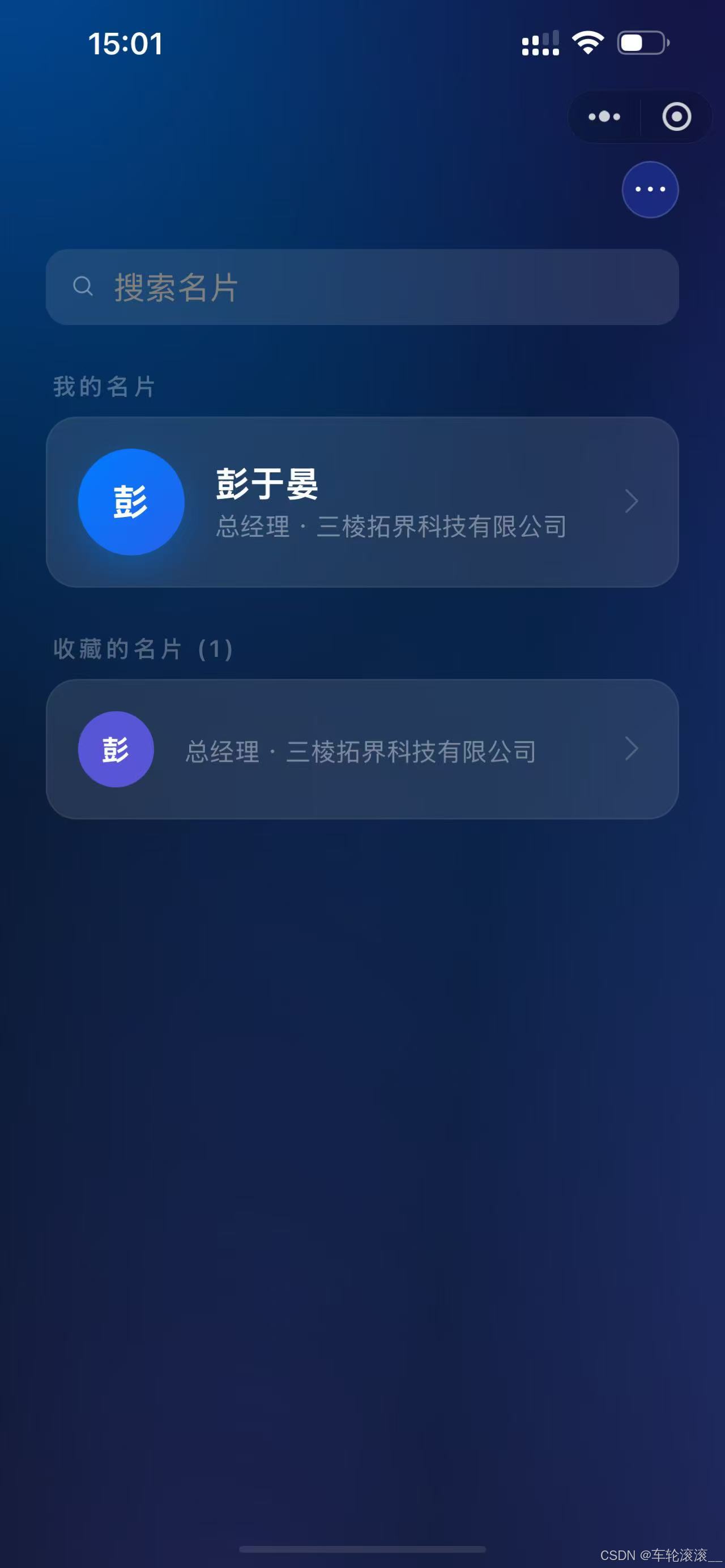
Task: Open the mini program capsule menu dots
Action: click(x=604, y=116)
